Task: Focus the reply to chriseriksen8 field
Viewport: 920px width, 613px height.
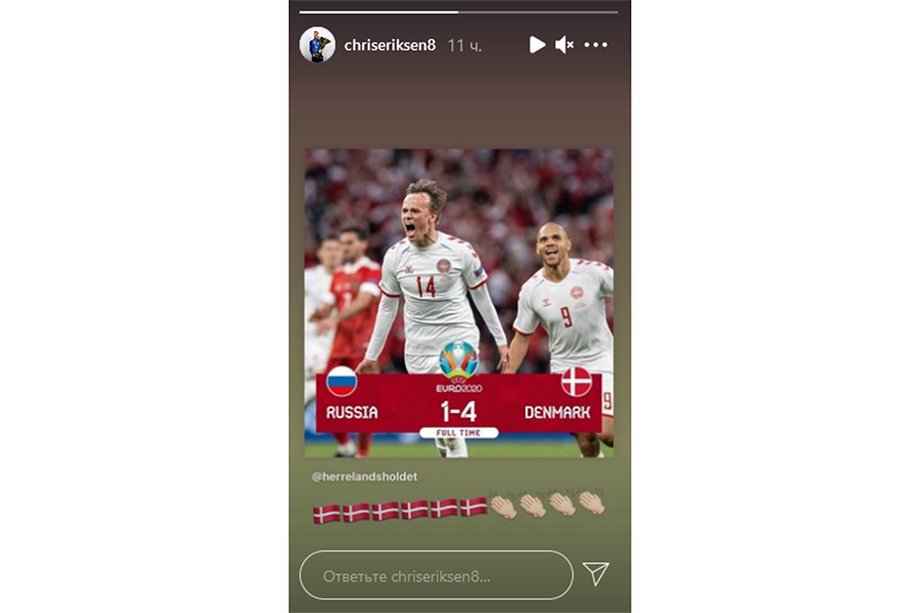Action: pos(435,576)
